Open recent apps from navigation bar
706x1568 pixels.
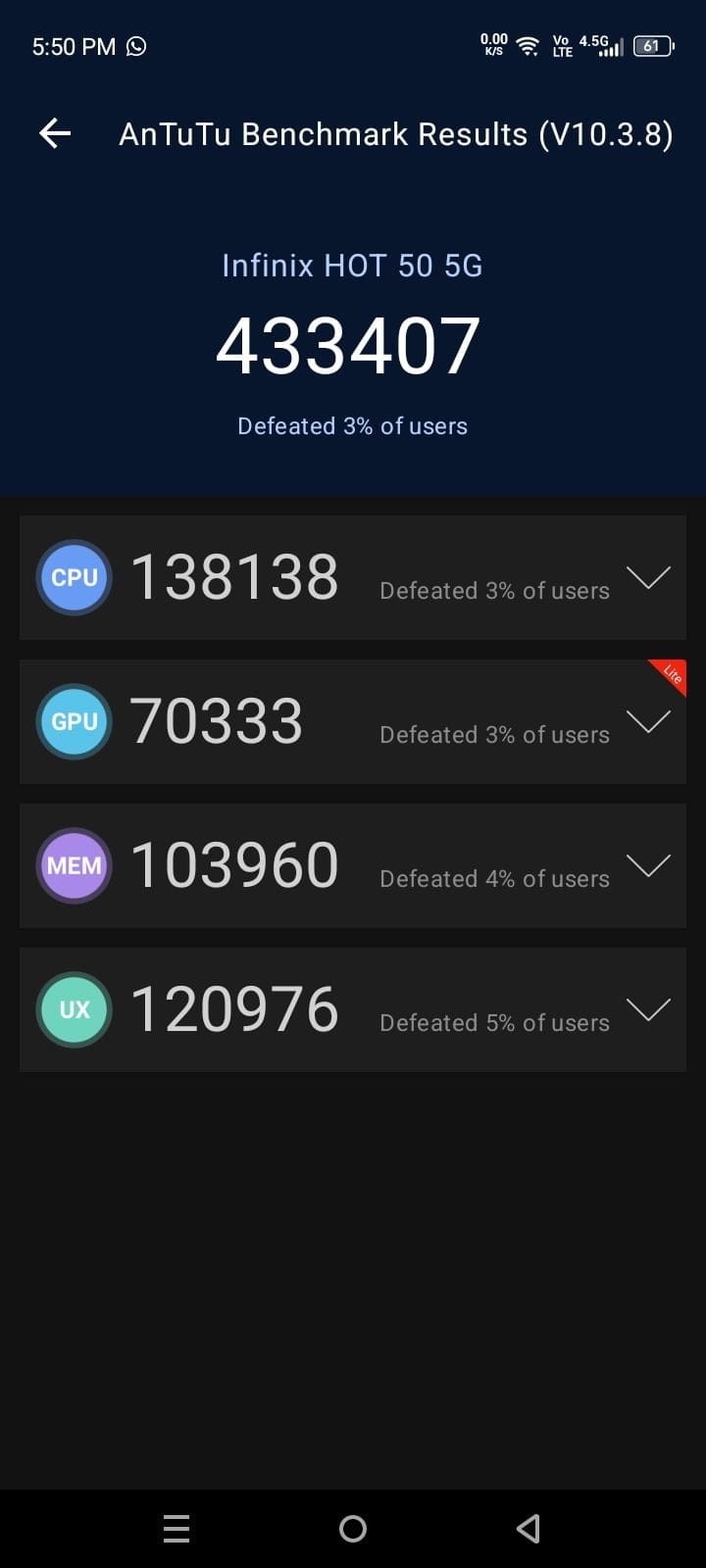[x=176, y=1528]
